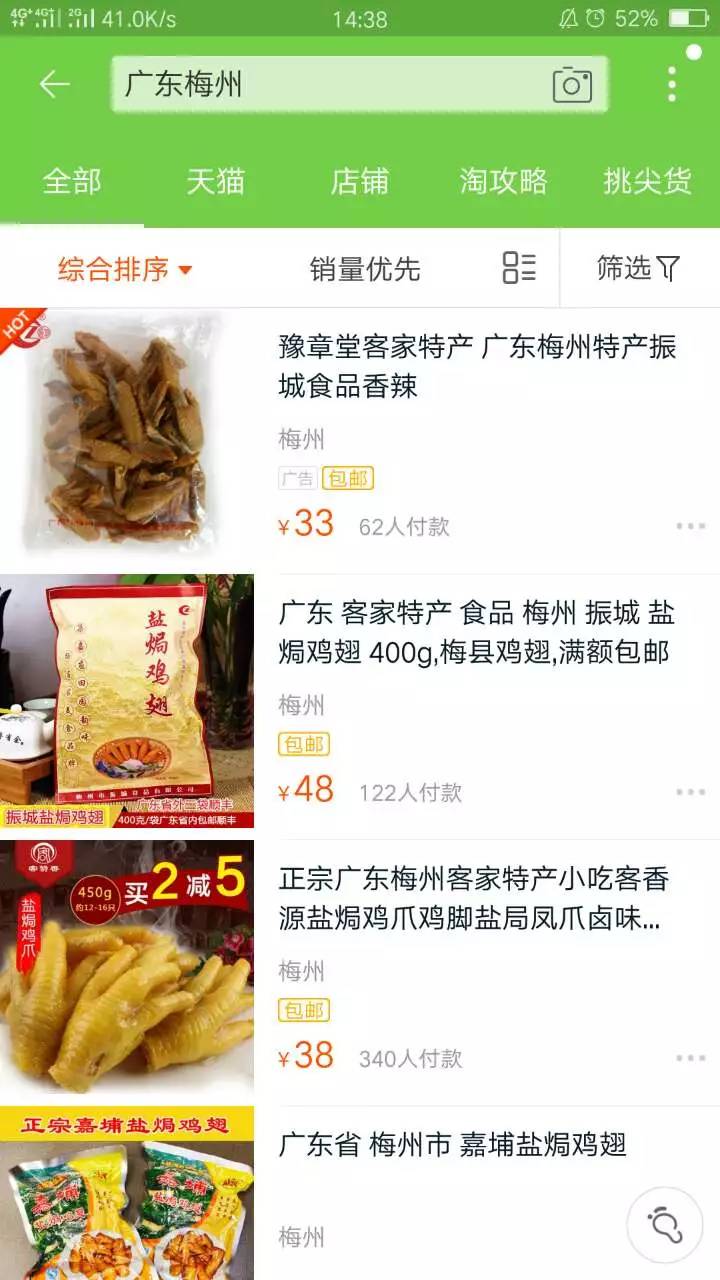Tap the floating footprint history button
This screenshot has width=720, height=1280.
(664, 1224)
